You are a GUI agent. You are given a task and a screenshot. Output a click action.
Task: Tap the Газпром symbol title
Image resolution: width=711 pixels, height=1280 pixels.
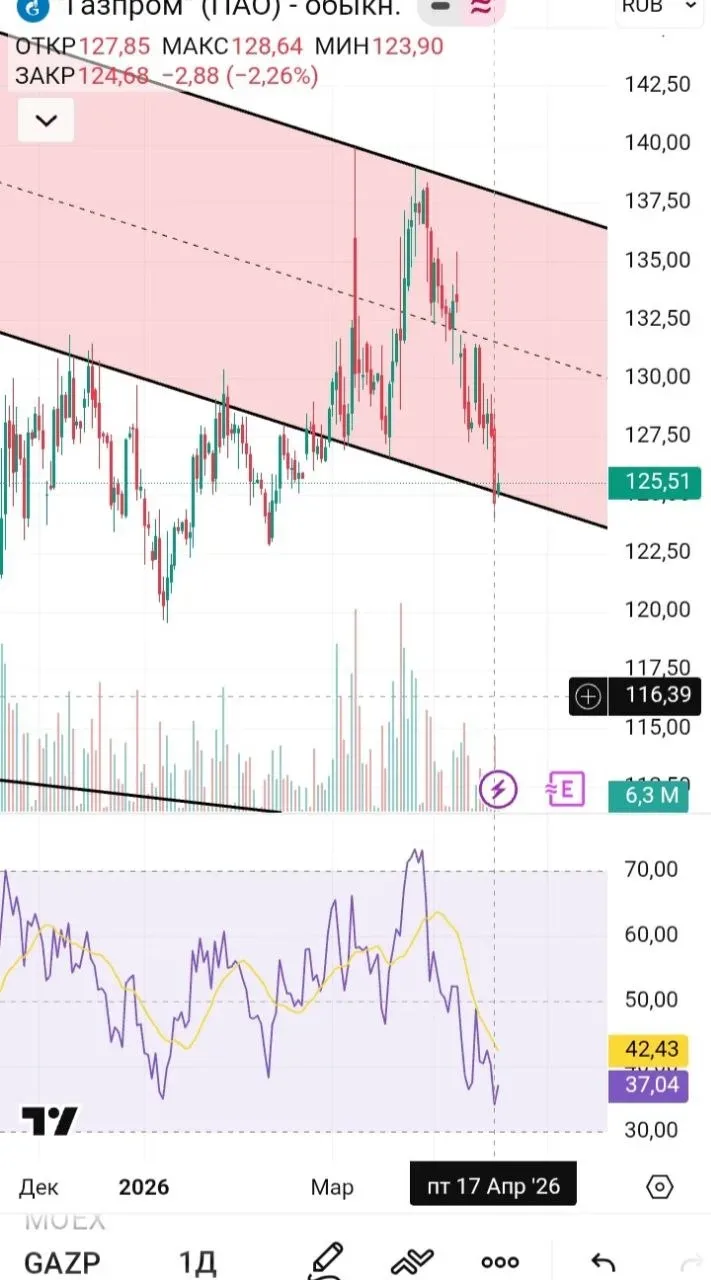(230, 8)
